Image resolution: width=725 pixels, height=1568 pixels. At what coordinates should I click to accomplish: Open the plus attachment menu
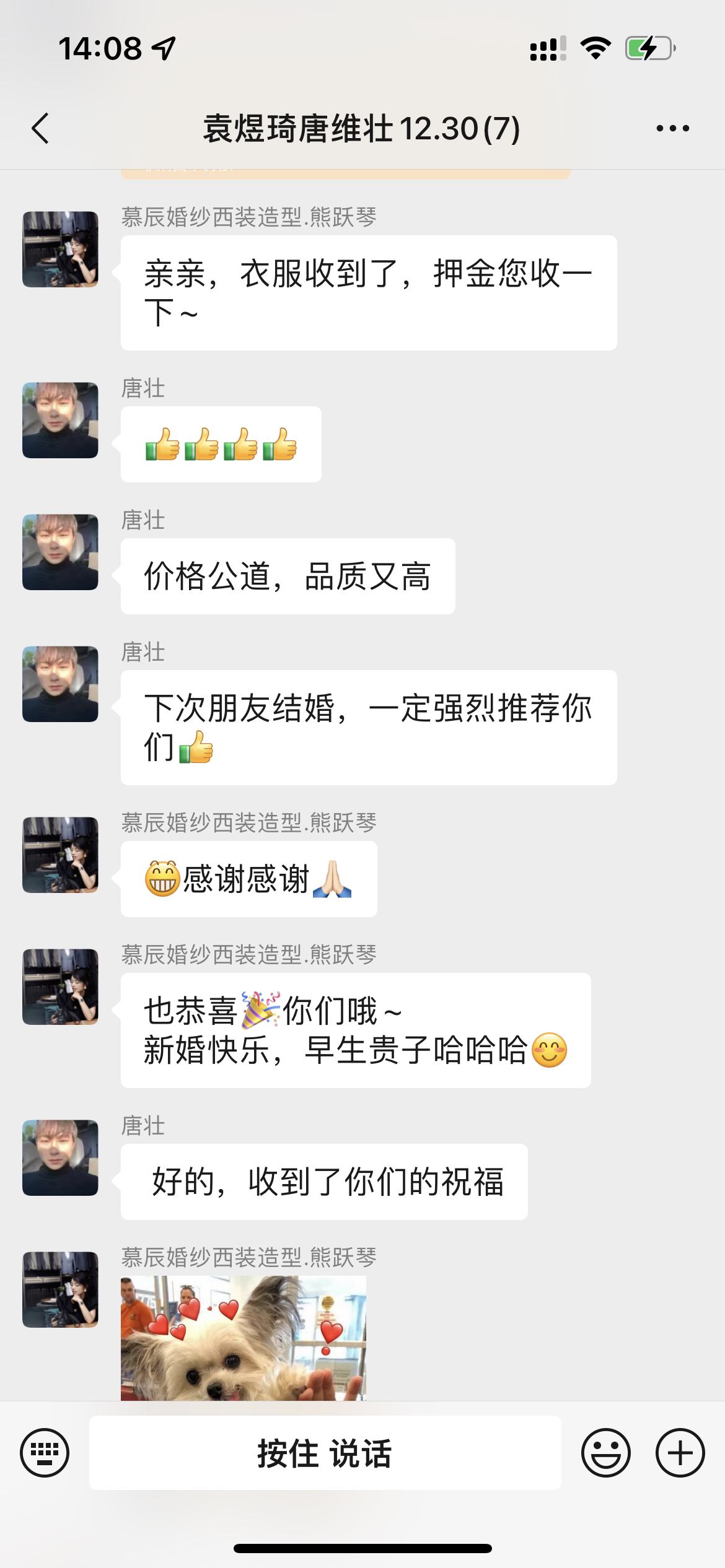(x=680, y=1453)
